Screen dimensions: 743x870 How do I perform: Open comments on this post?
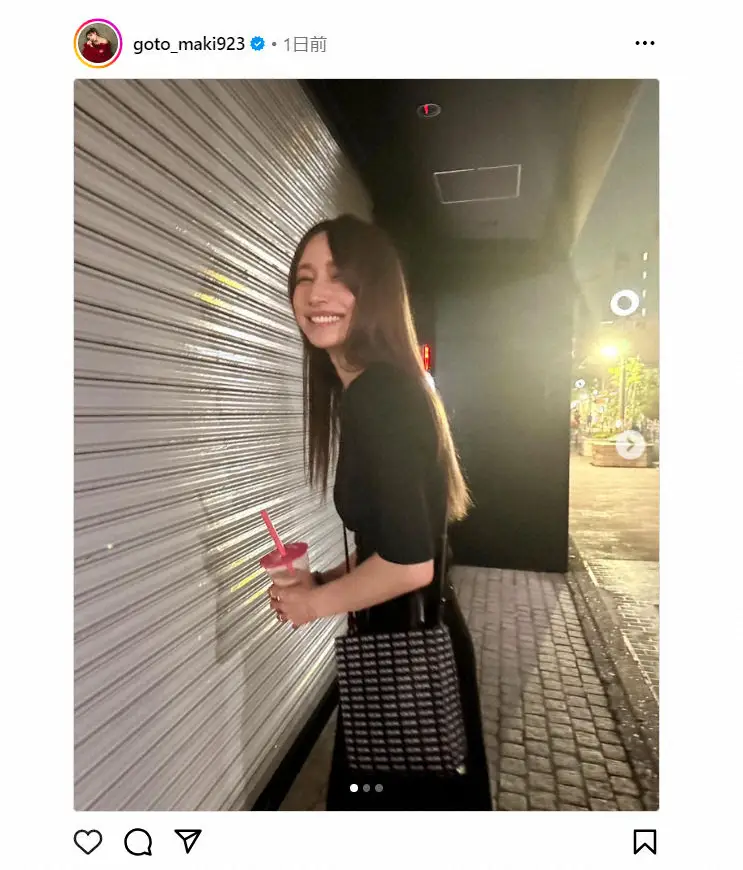pos(138,842)
